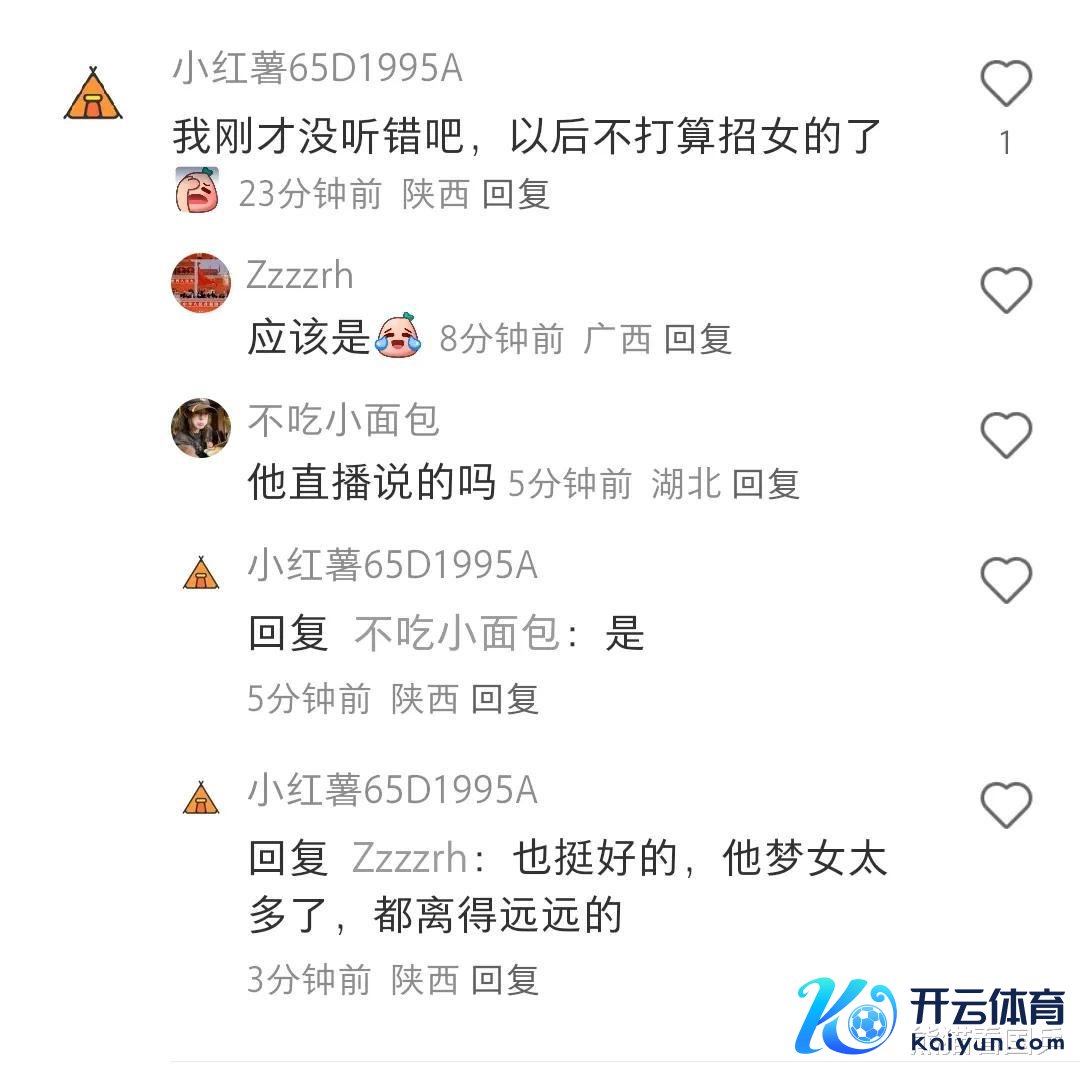1080x1076 pixels.
Task: Like the reply "回复 不吃小面包：是"
Action: coord(1005,580)
